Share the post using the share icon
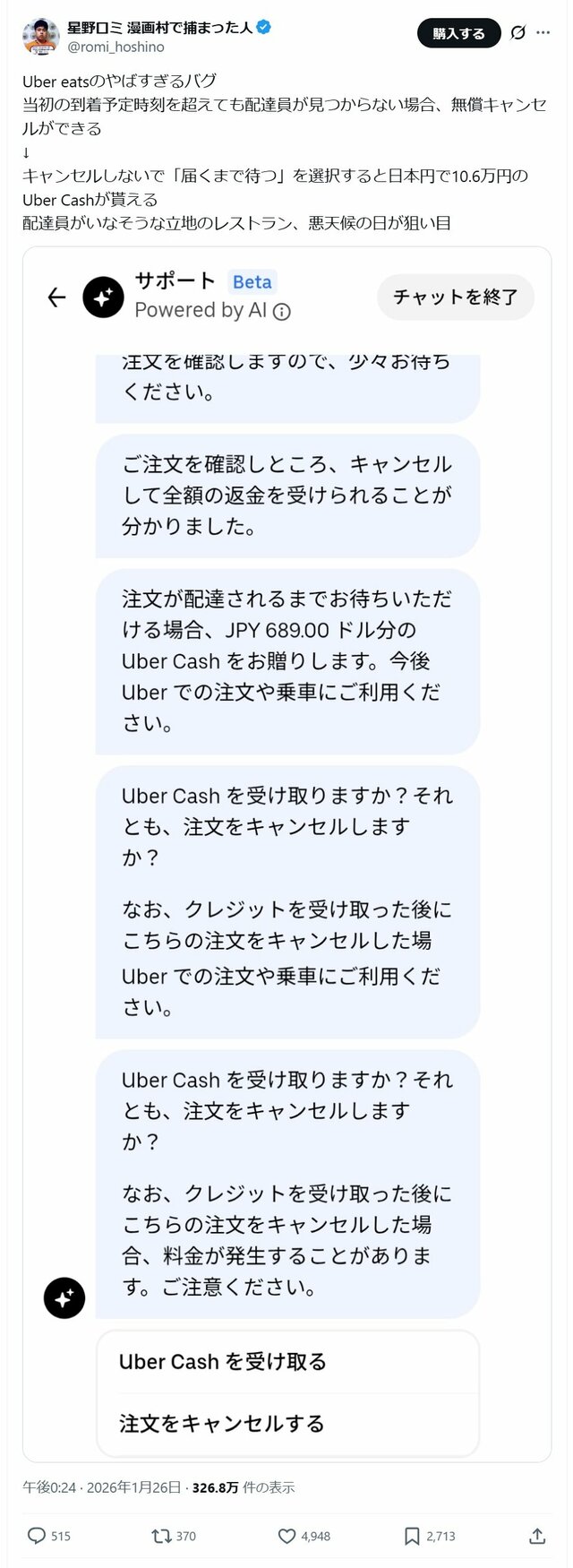 click(x=537, y=1535)
